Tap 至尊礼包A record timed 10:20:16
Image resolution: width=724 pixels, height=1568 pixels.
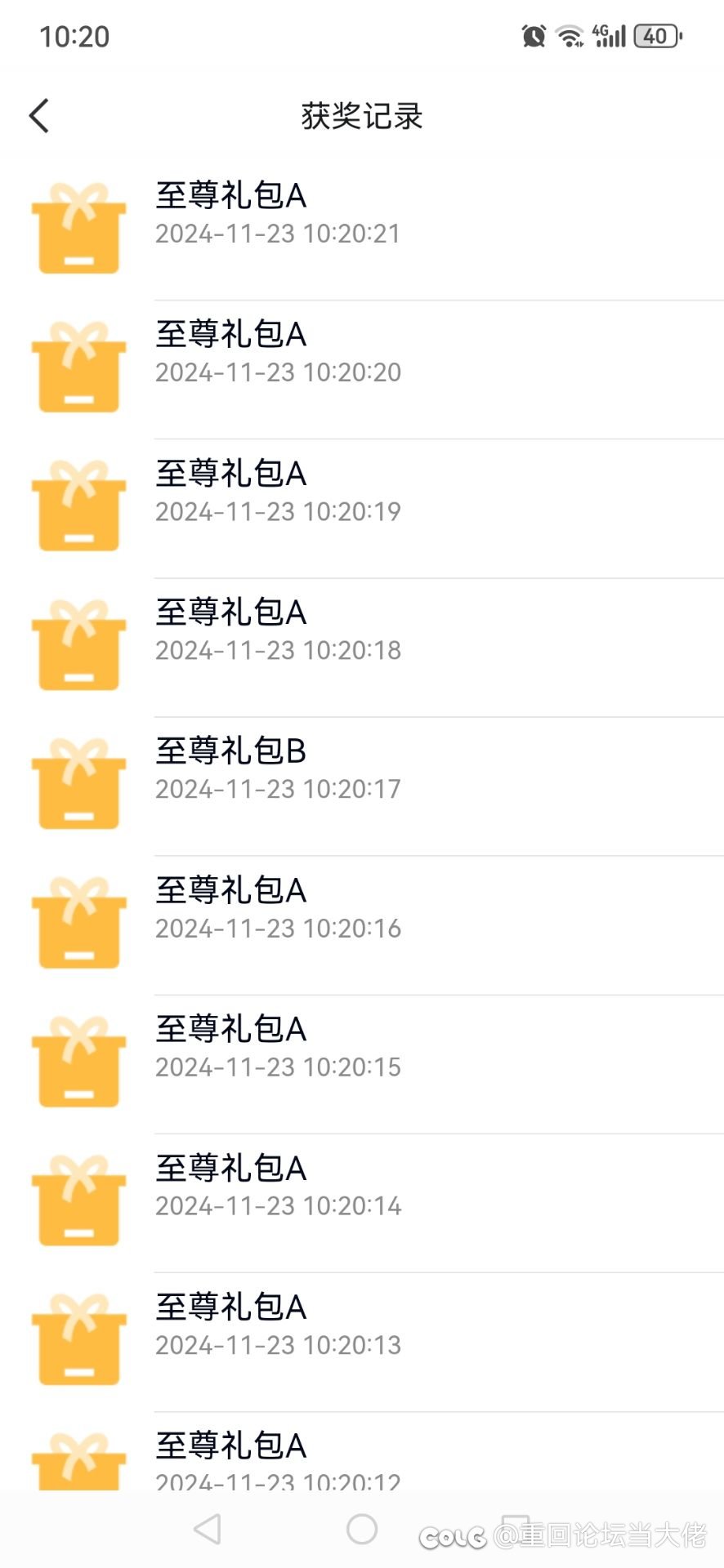[362, 924]
